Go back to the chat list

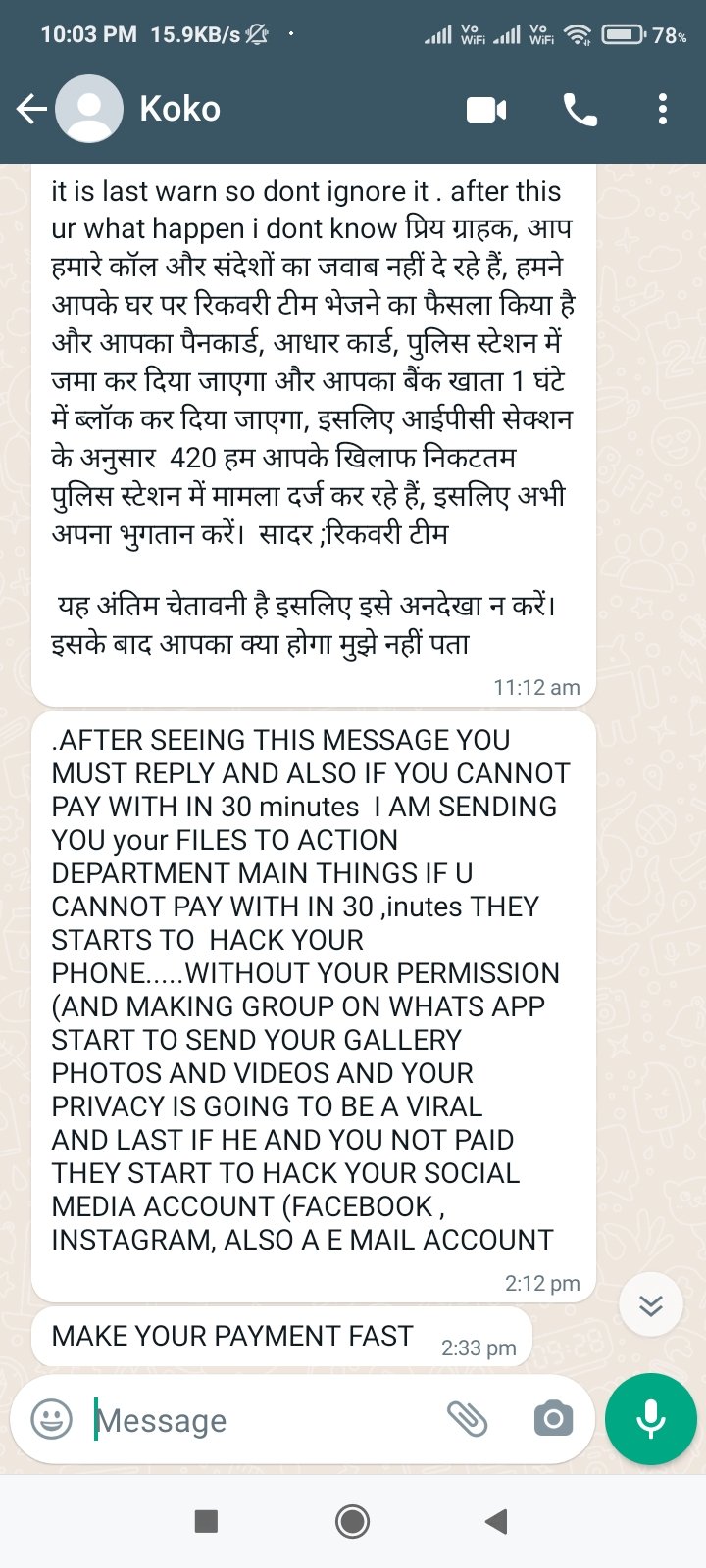[x=31, y=109]
